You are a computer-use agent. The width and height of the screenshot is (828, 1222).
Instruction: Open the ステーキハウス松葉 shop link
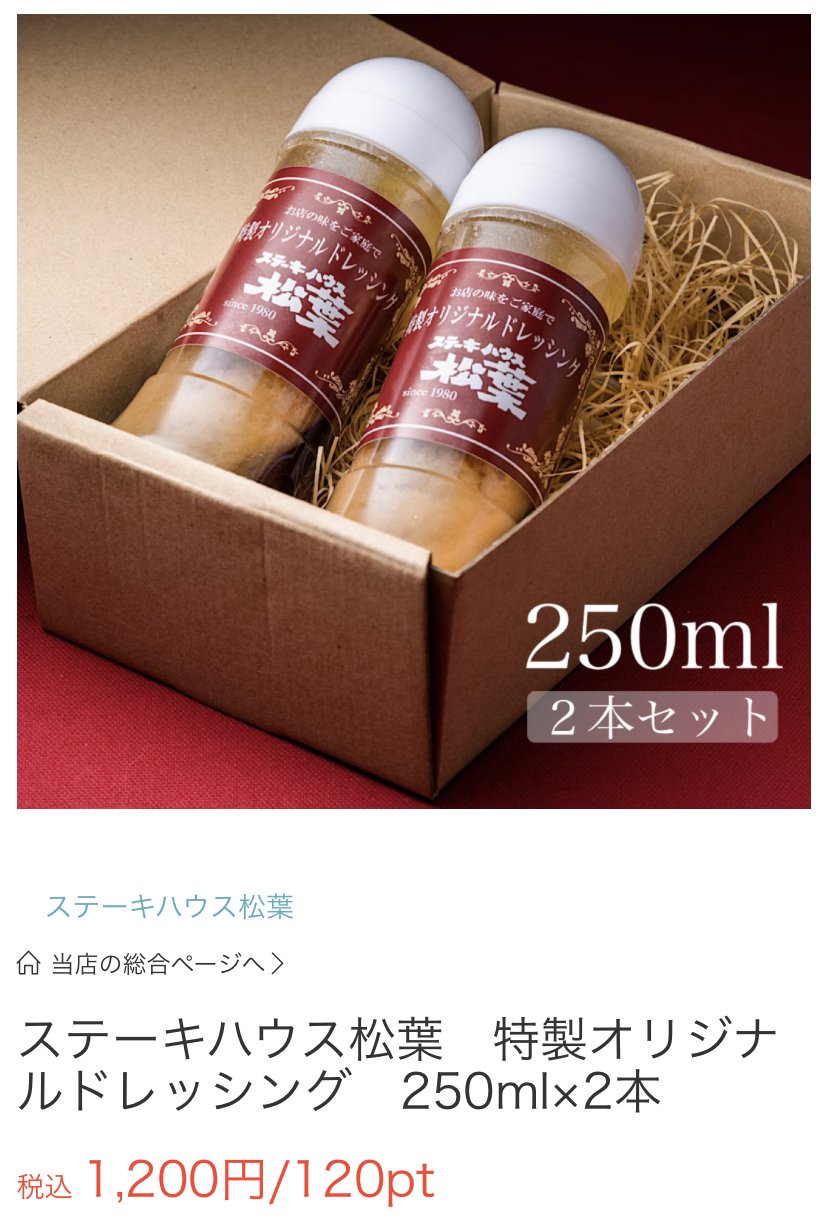click(x=170, y=907)
